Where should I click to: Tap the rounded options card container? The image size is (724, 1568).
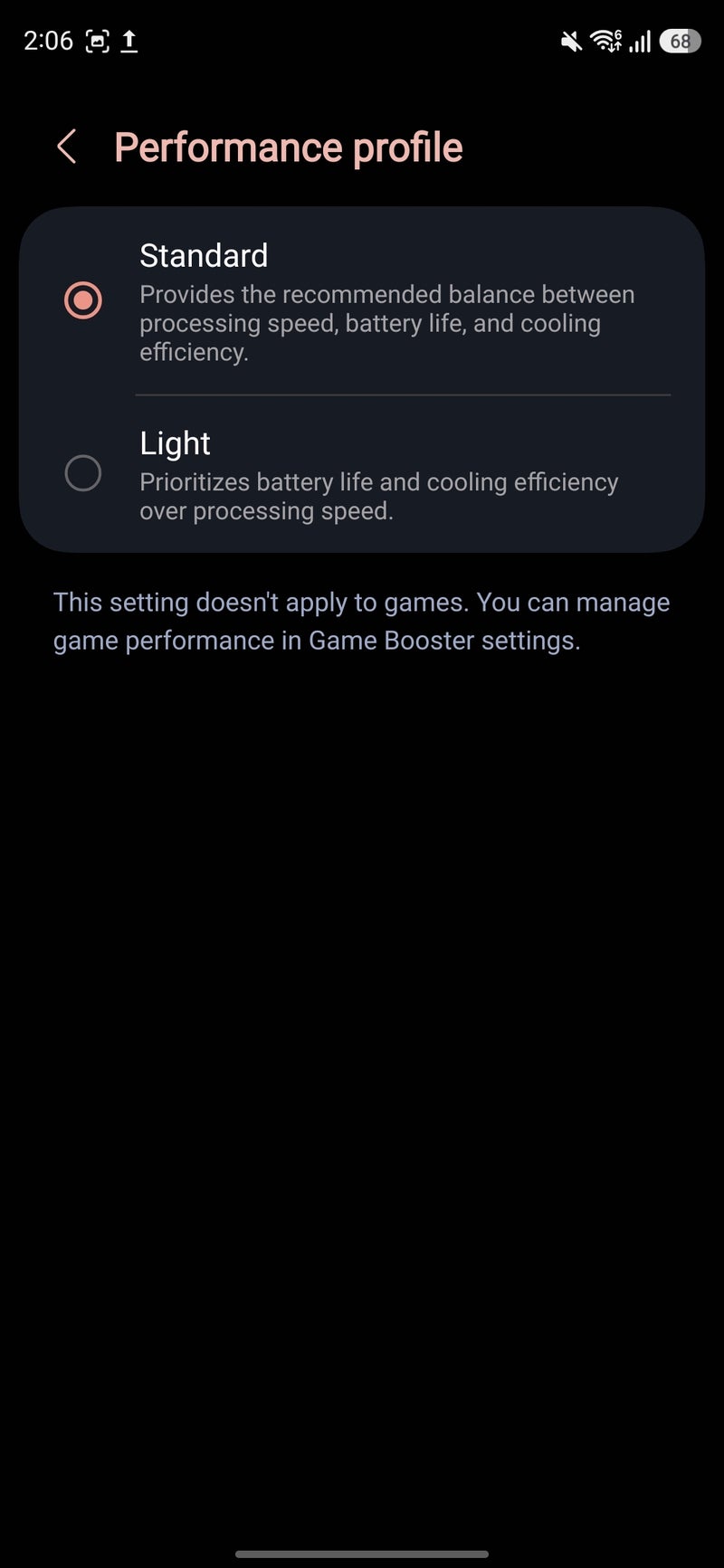pyautogui.click(x=362, y=380)
